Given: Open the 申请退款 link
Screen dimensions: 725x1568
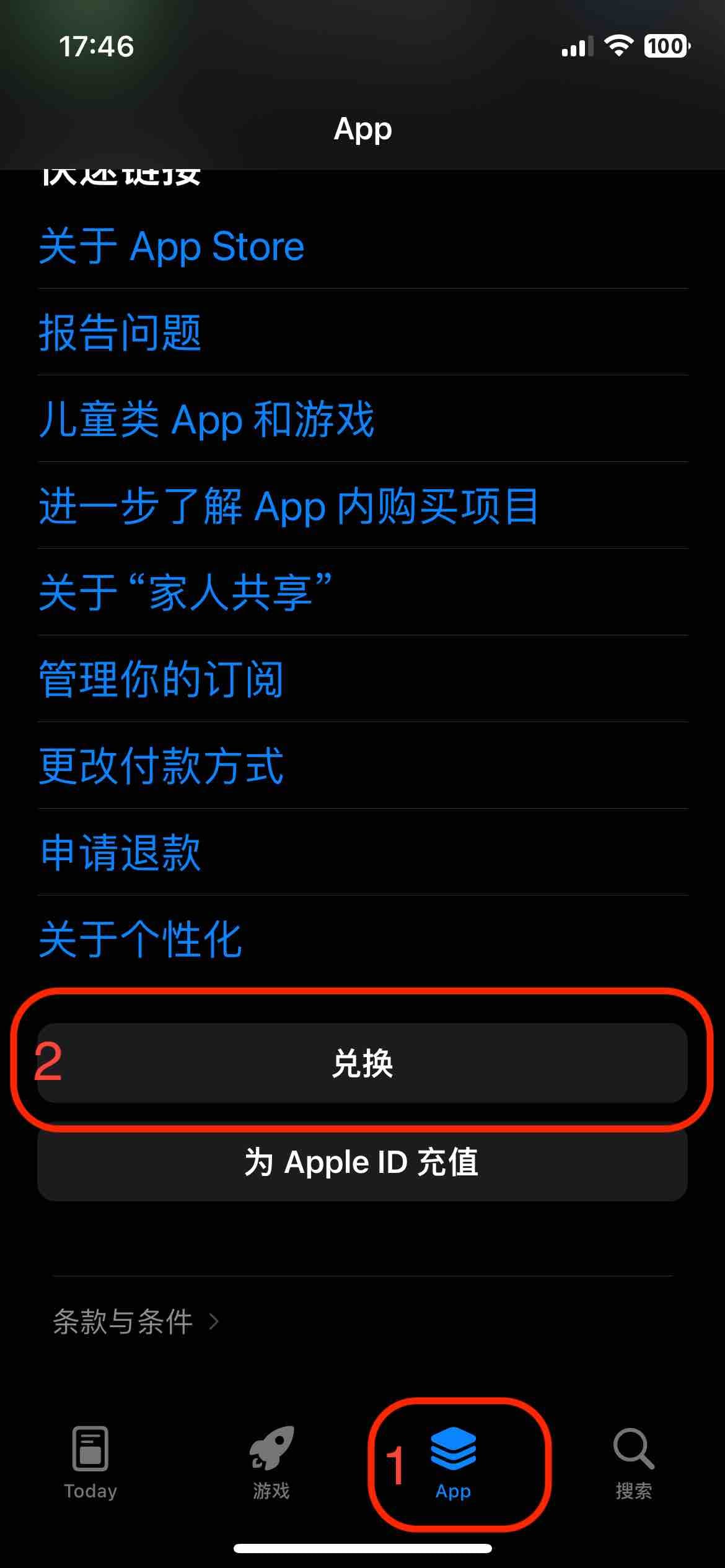Looking at the screenshot, I should pyautogui.click(x=120, y=853).
